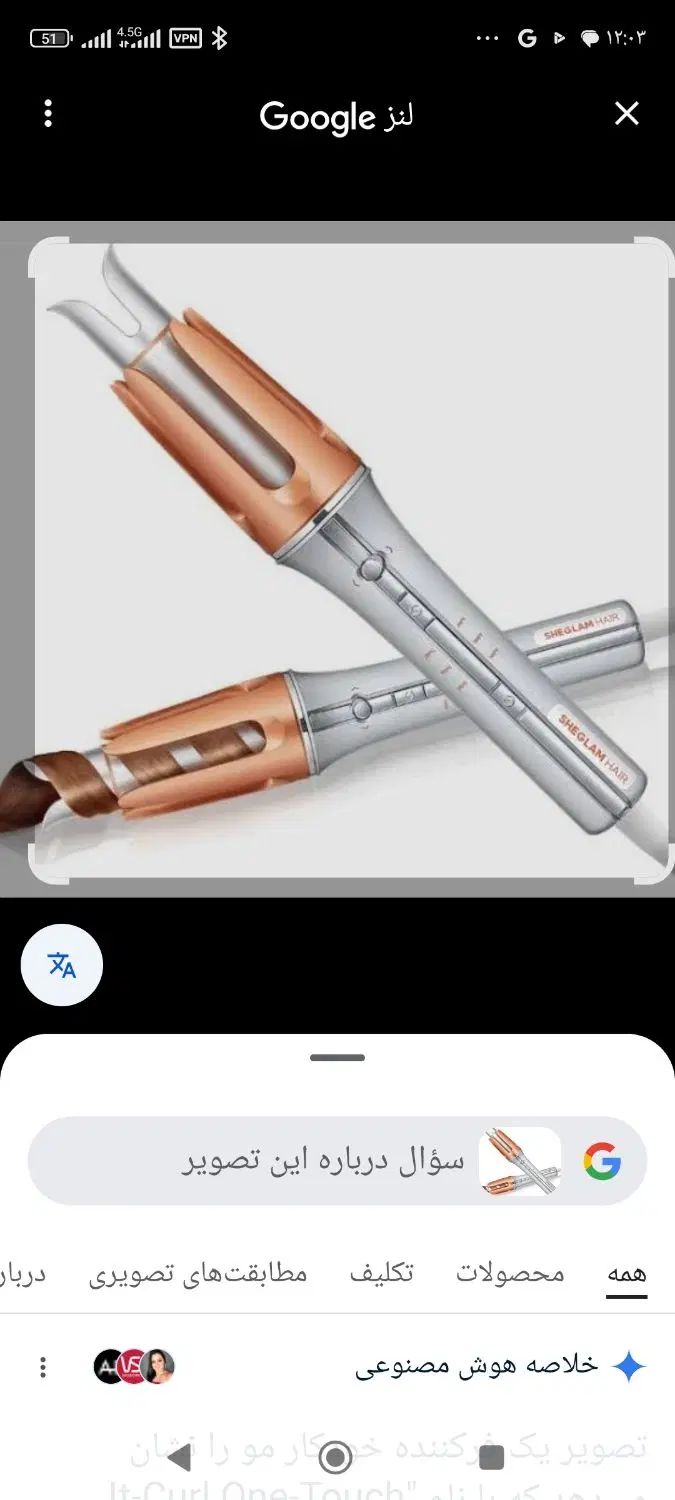Screen dimensions: 675x1500
Task: Close Google Lens
Action: pyautogui.click(x=626, y=114)
